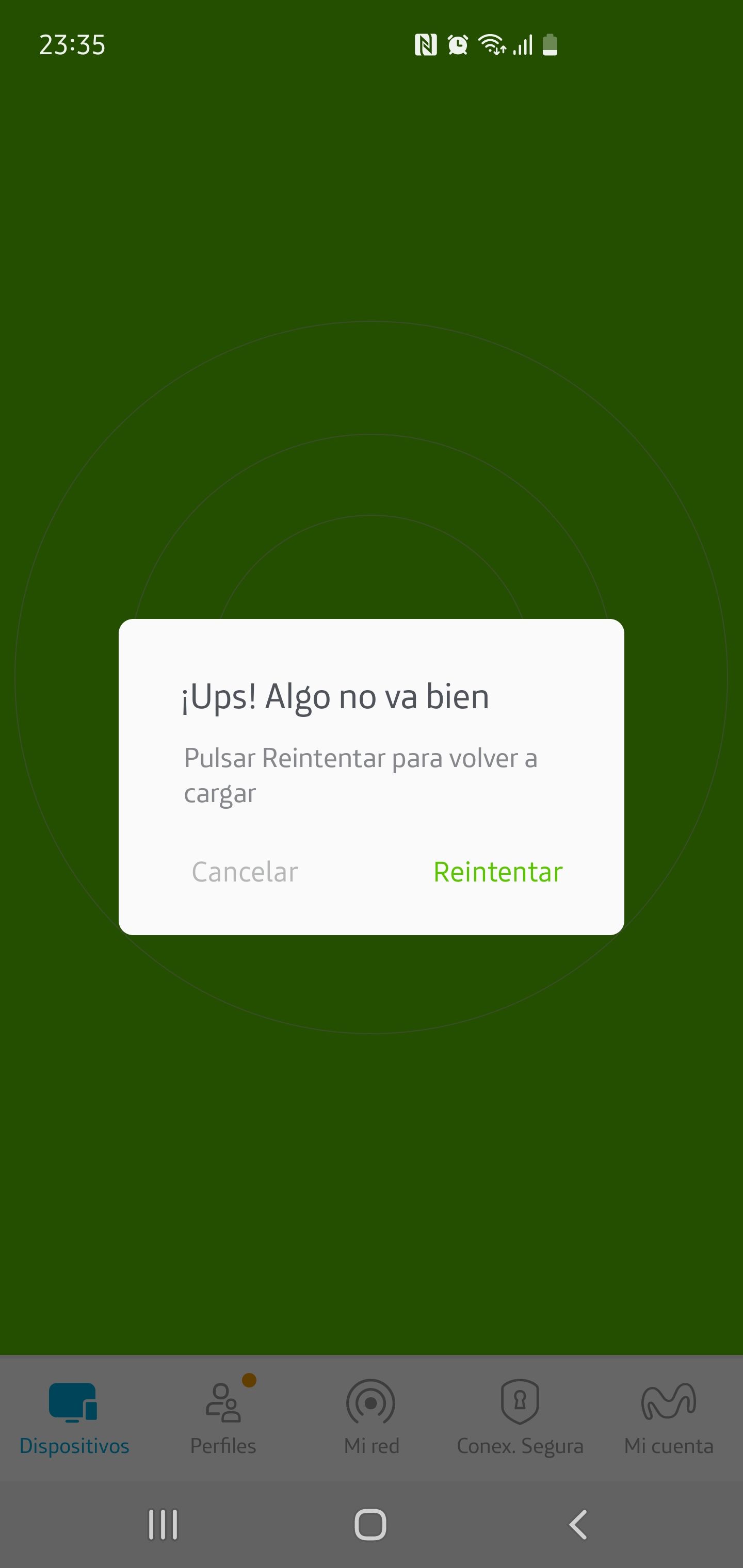The image size is (743, 1568).
Task: Tap the clock in the status bar
Action: pos(72,44)
